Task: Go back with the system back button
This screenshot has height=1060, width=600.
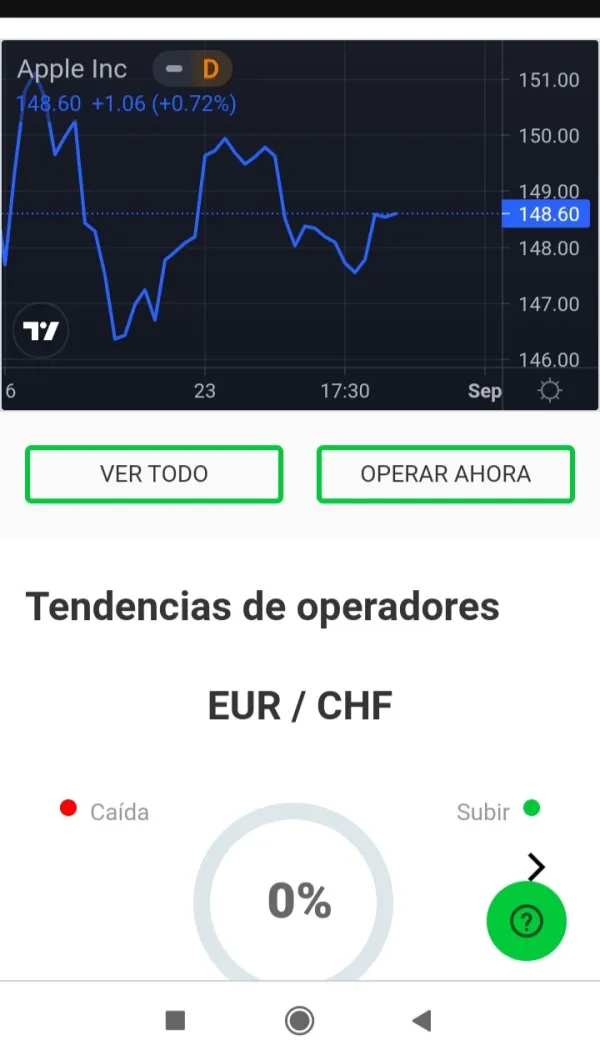Action: coord(422,1020)
